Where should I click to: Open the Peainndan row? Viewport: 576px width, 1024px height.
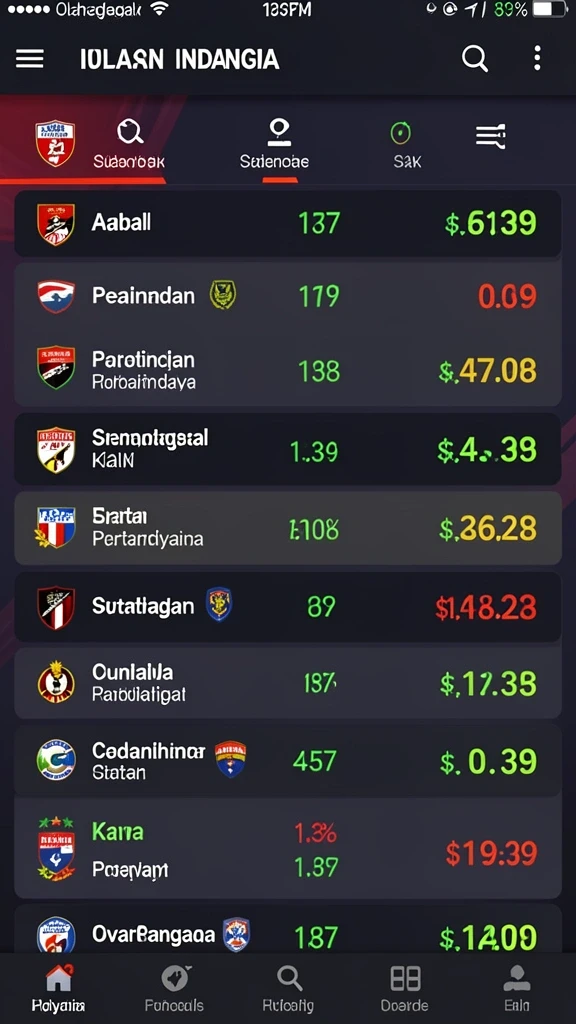287,296
